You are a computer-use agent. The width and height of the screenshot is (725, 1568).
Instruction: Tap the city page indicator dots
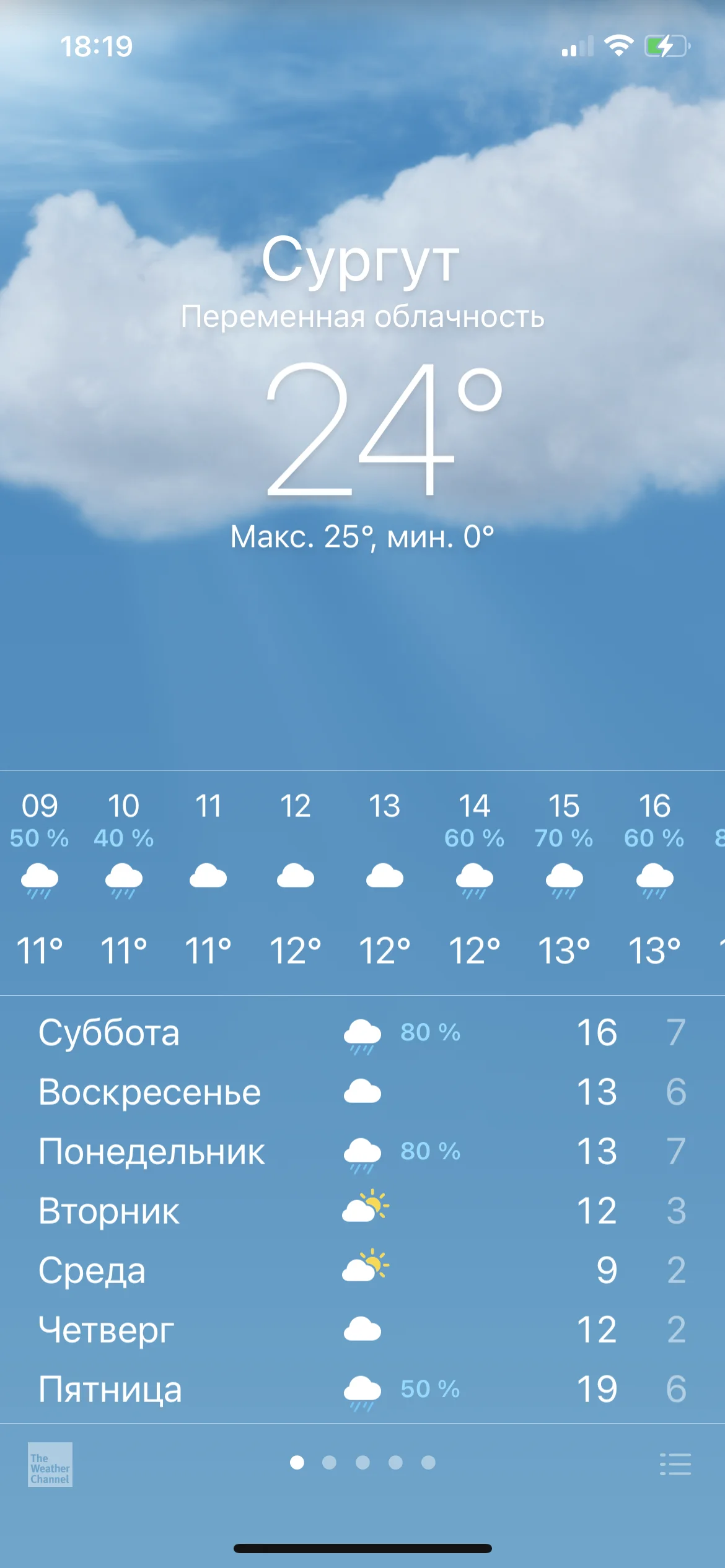pyautogui.click(x=362, y=1463)
